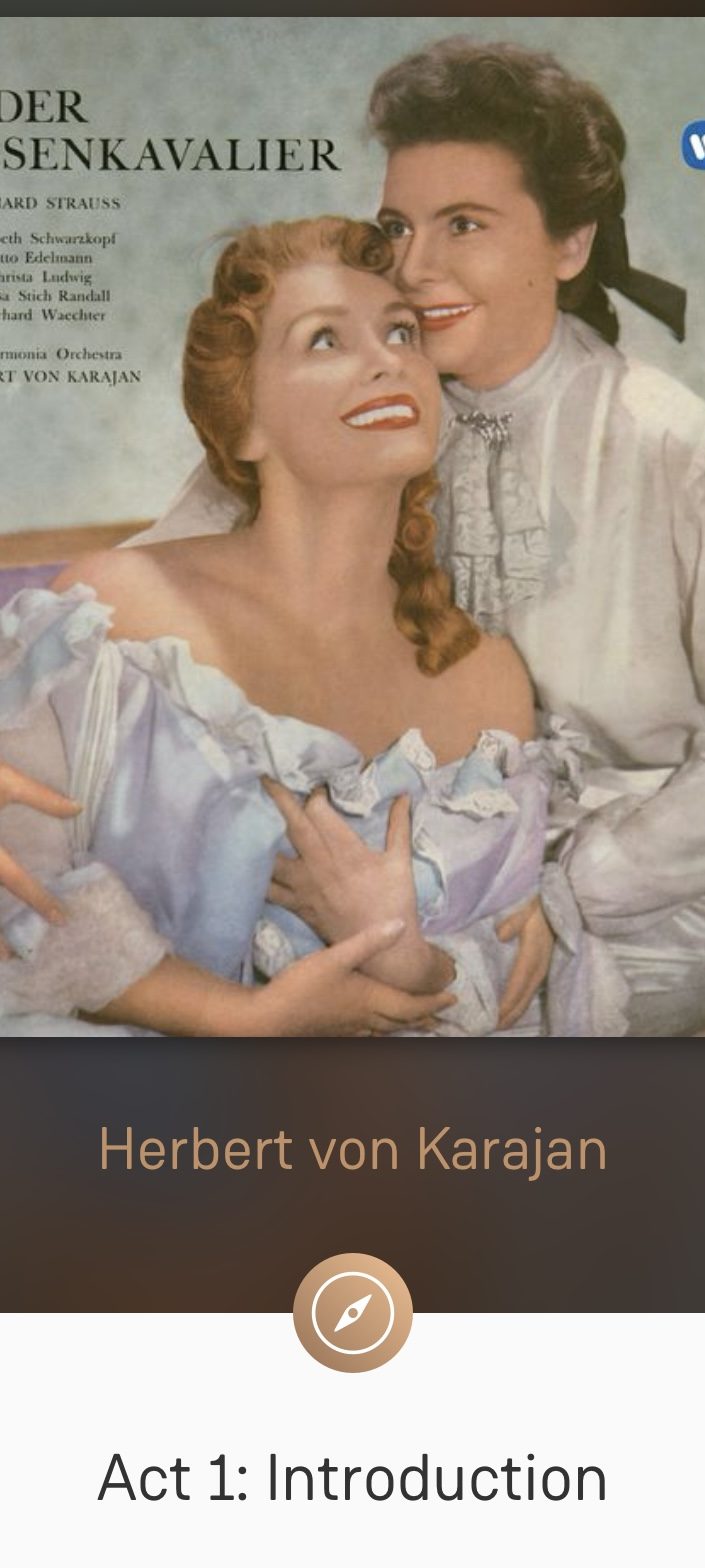705x1568 pixels.
Task: Open artist Herbert von Karajan
Action: 352,1149
